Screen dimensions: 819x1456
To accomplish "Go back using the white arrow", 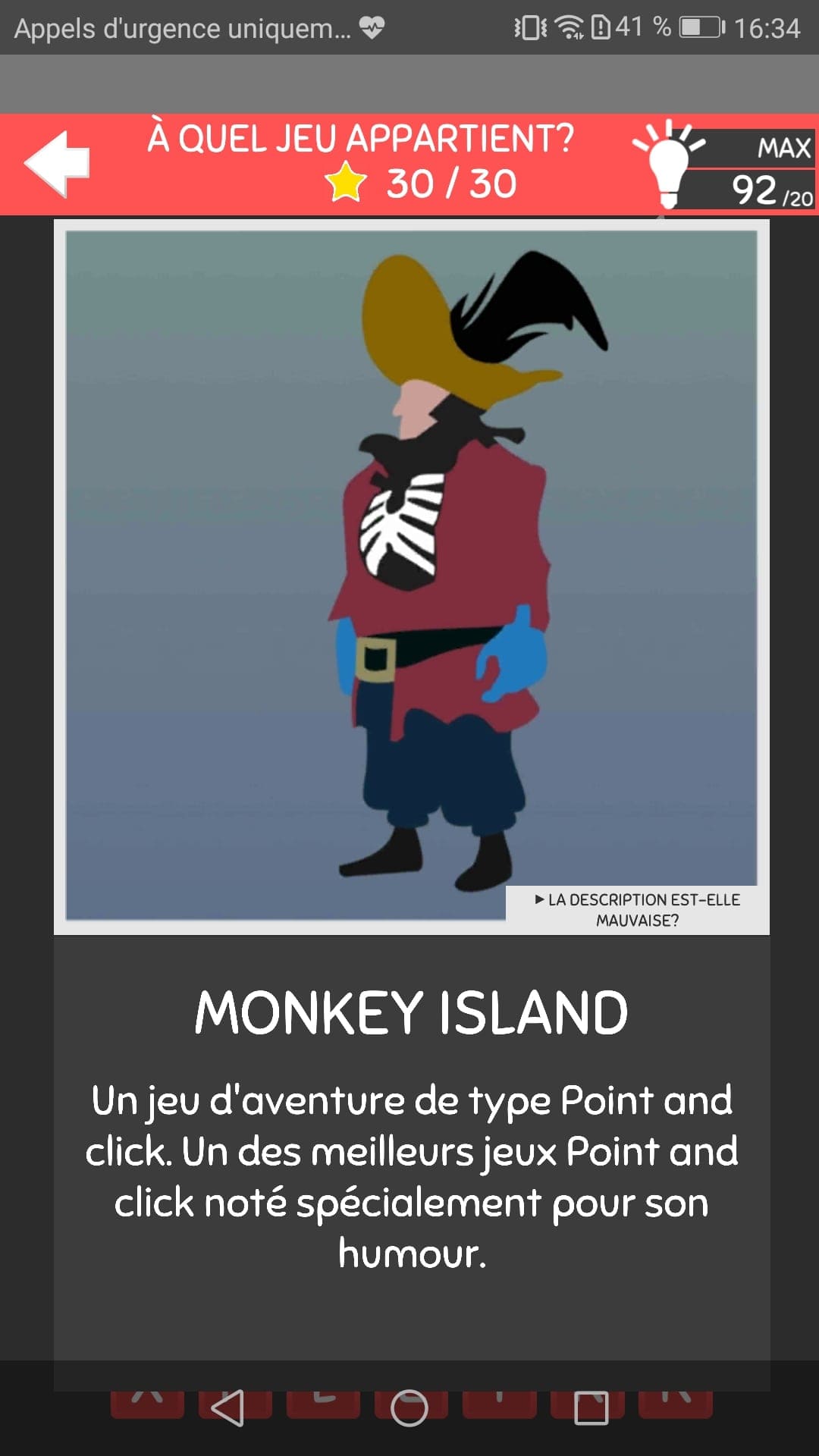I will pyautogui.click(x=58, y=164).
